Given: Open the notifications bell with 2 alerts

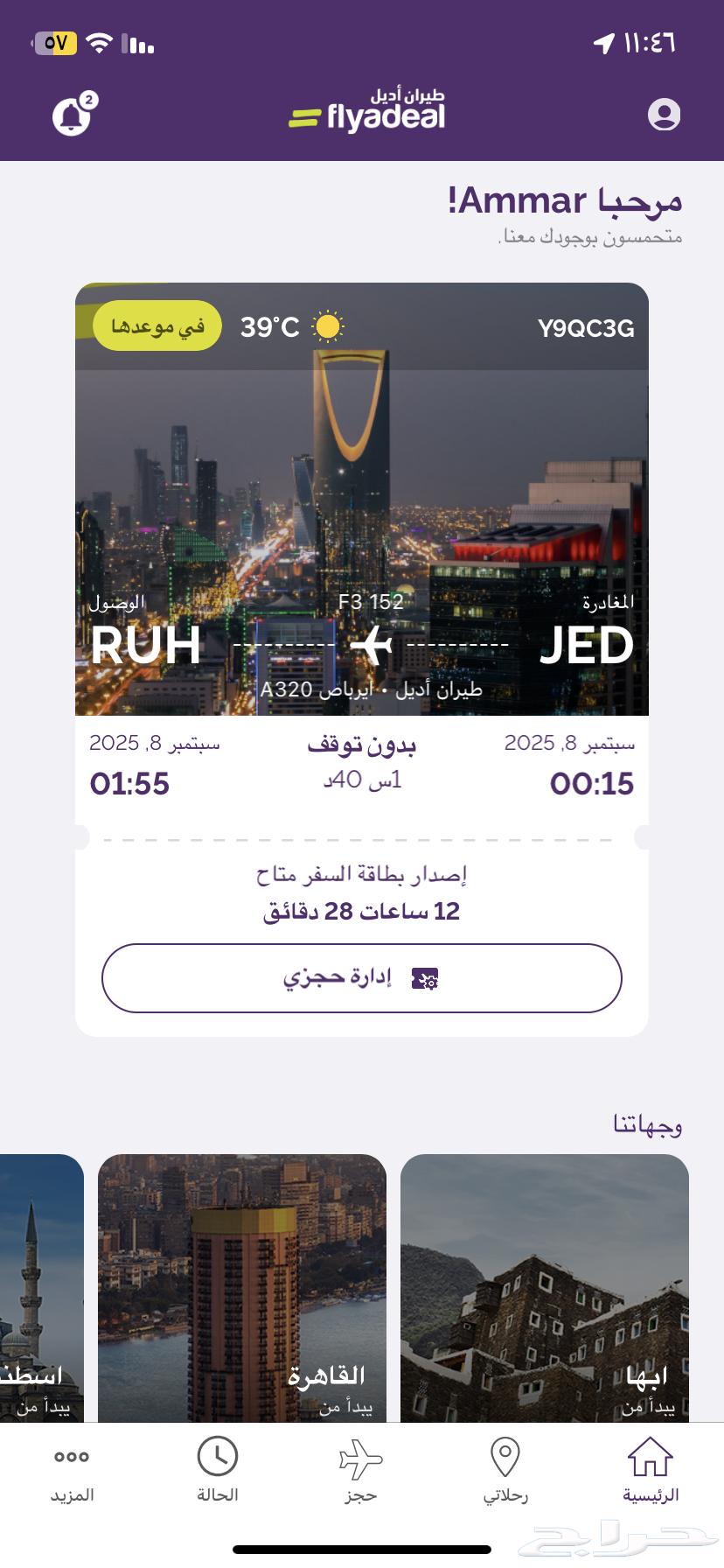Looking at the screenshot, I should point(72,114).
